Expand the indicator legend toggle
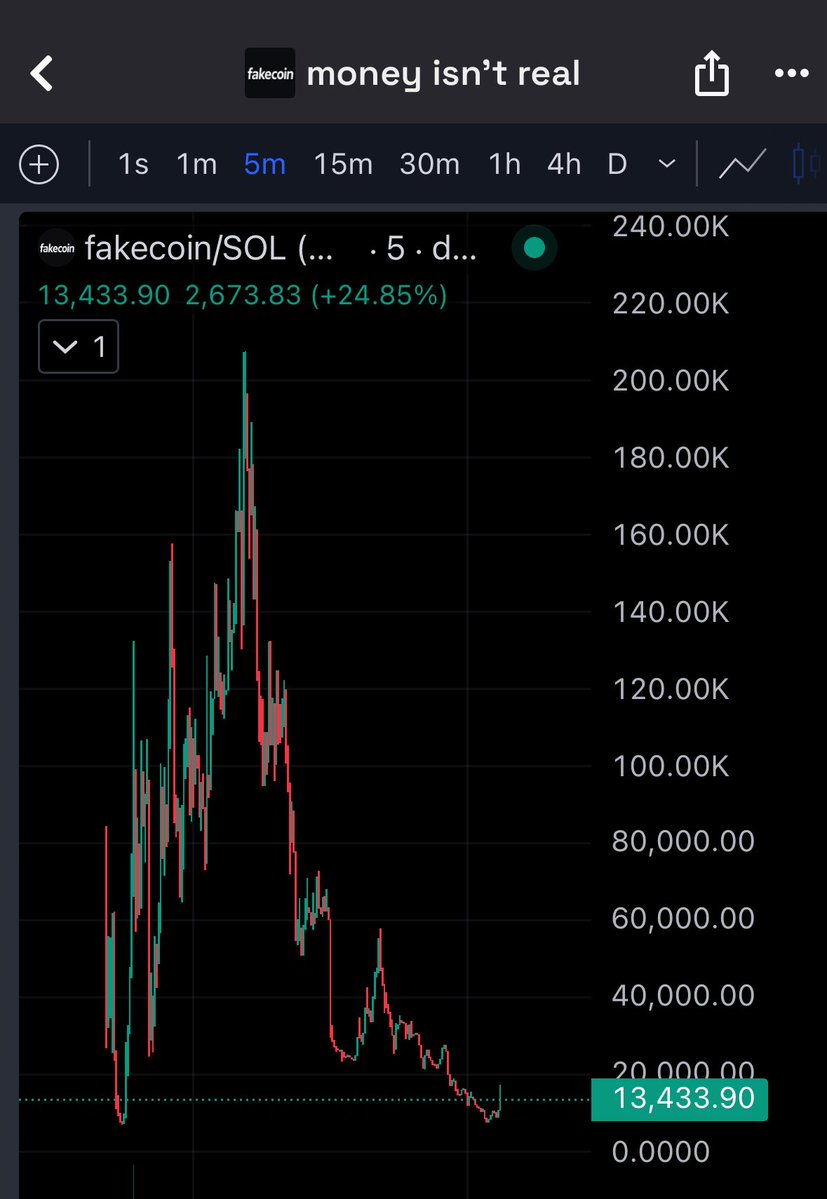This screenshot has height=1199, width=827. pos(78,347)
